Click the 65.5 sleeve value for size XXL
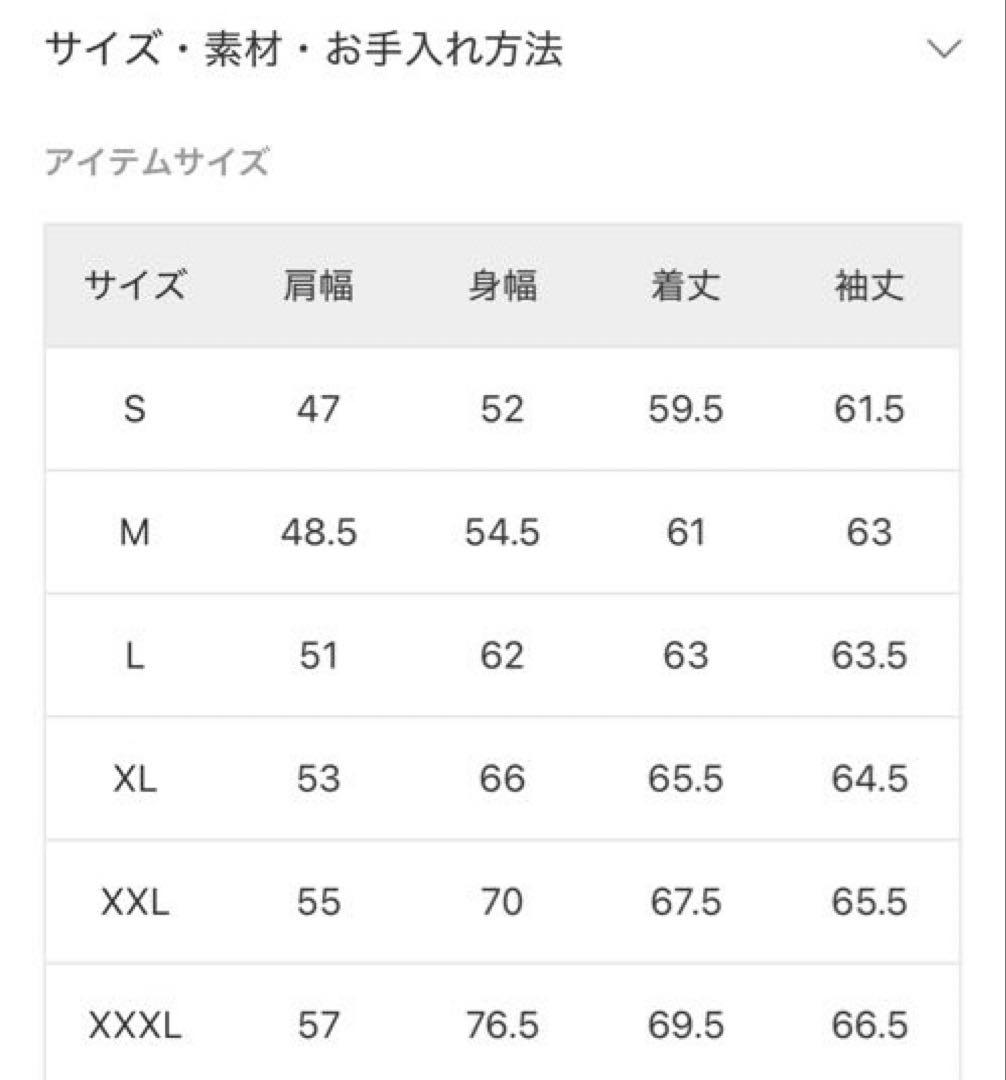This screenshot has height=1080, width=1006. [x=868, y=901]
